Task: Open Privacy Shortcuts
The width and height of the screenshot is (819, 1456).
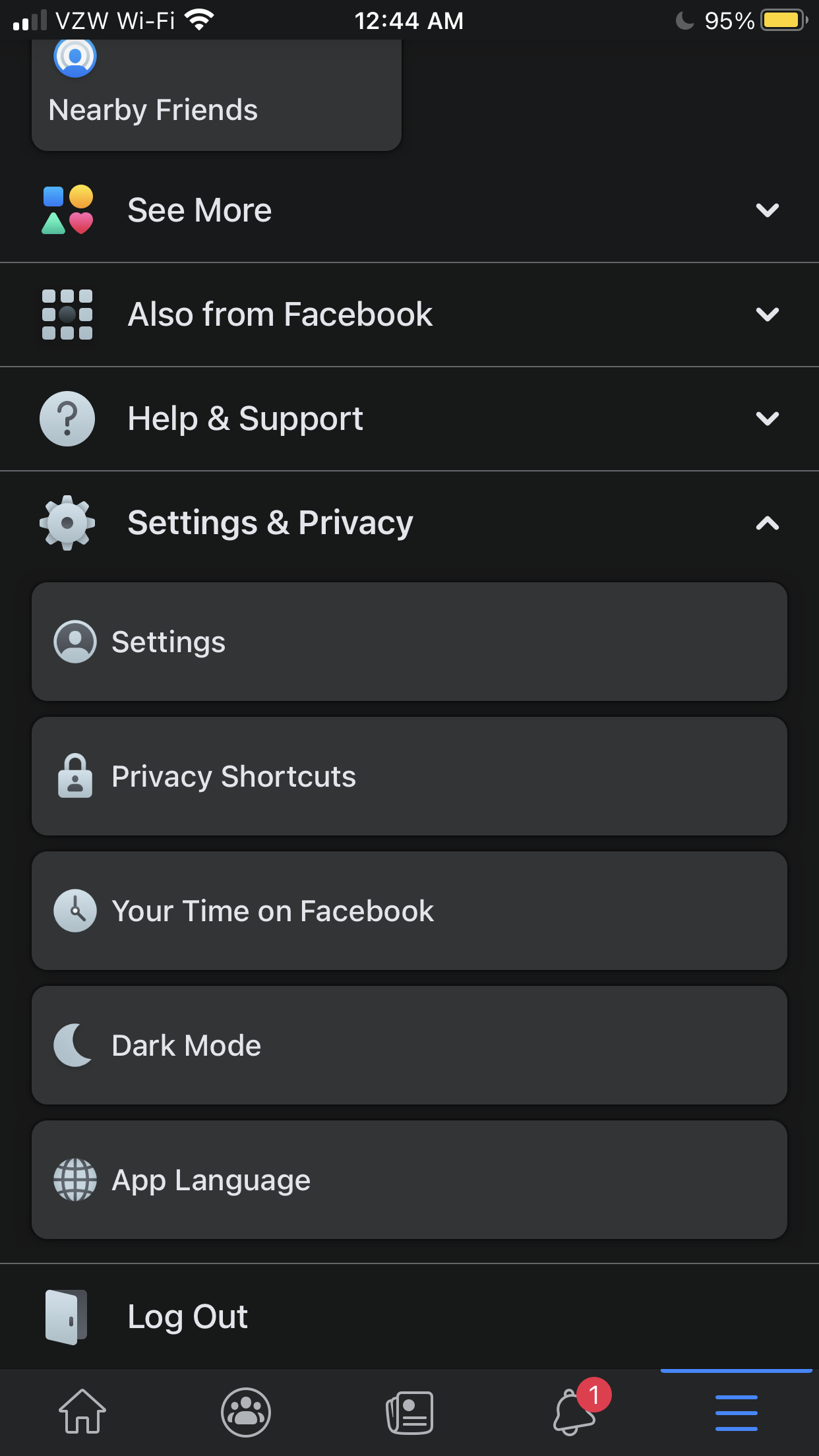Action: point(409,776)
